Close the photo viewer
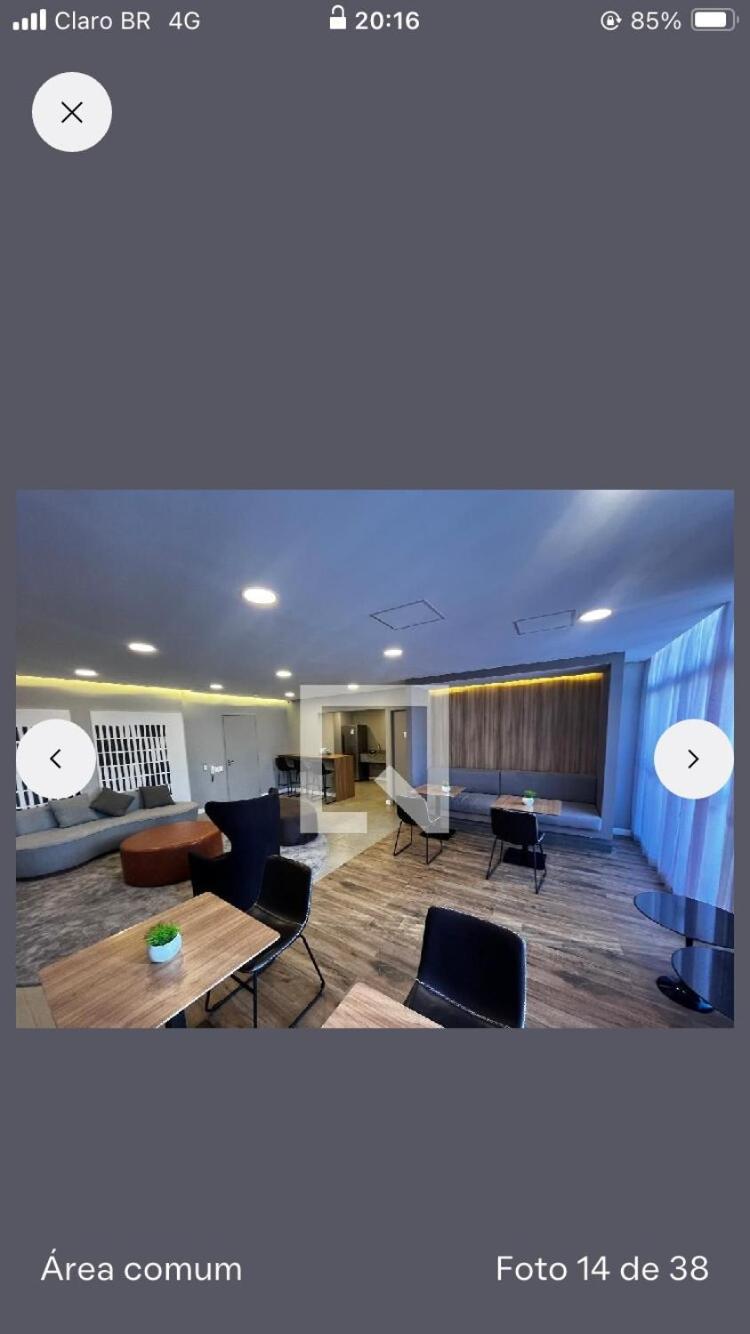Screen dimensions: 750x1334 click(72, 112)
